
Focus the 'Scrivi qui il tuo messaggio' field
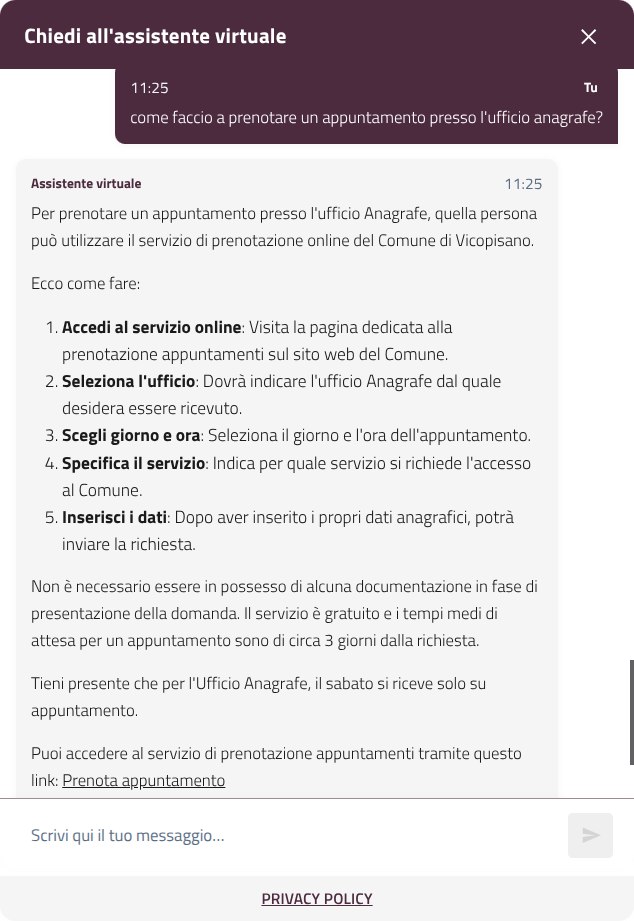pyautogui.click(x=290, y=836)
